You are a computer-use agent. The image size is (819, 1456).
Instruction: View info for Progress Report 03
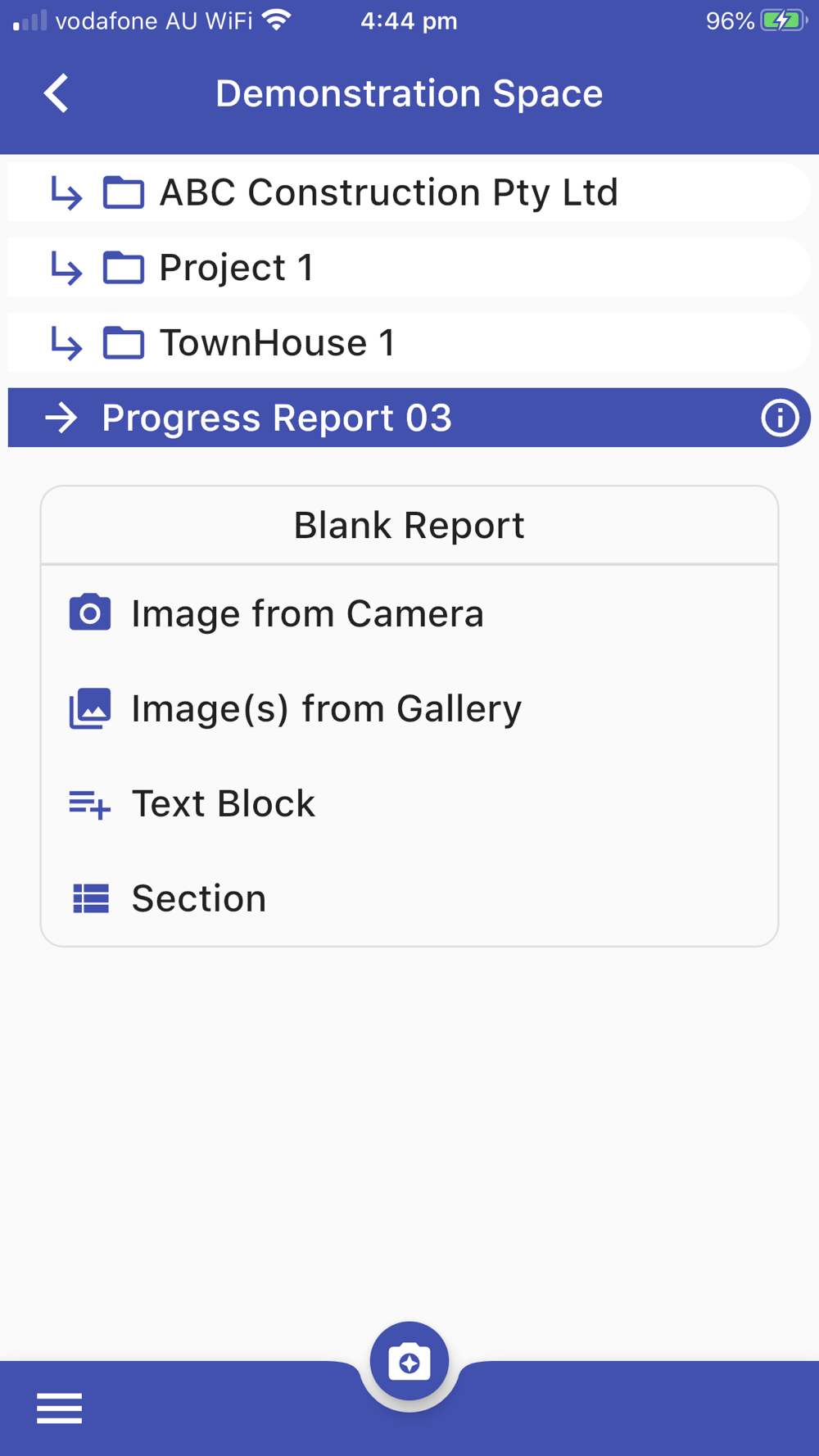pyautogui.click(x=779, y=418)
